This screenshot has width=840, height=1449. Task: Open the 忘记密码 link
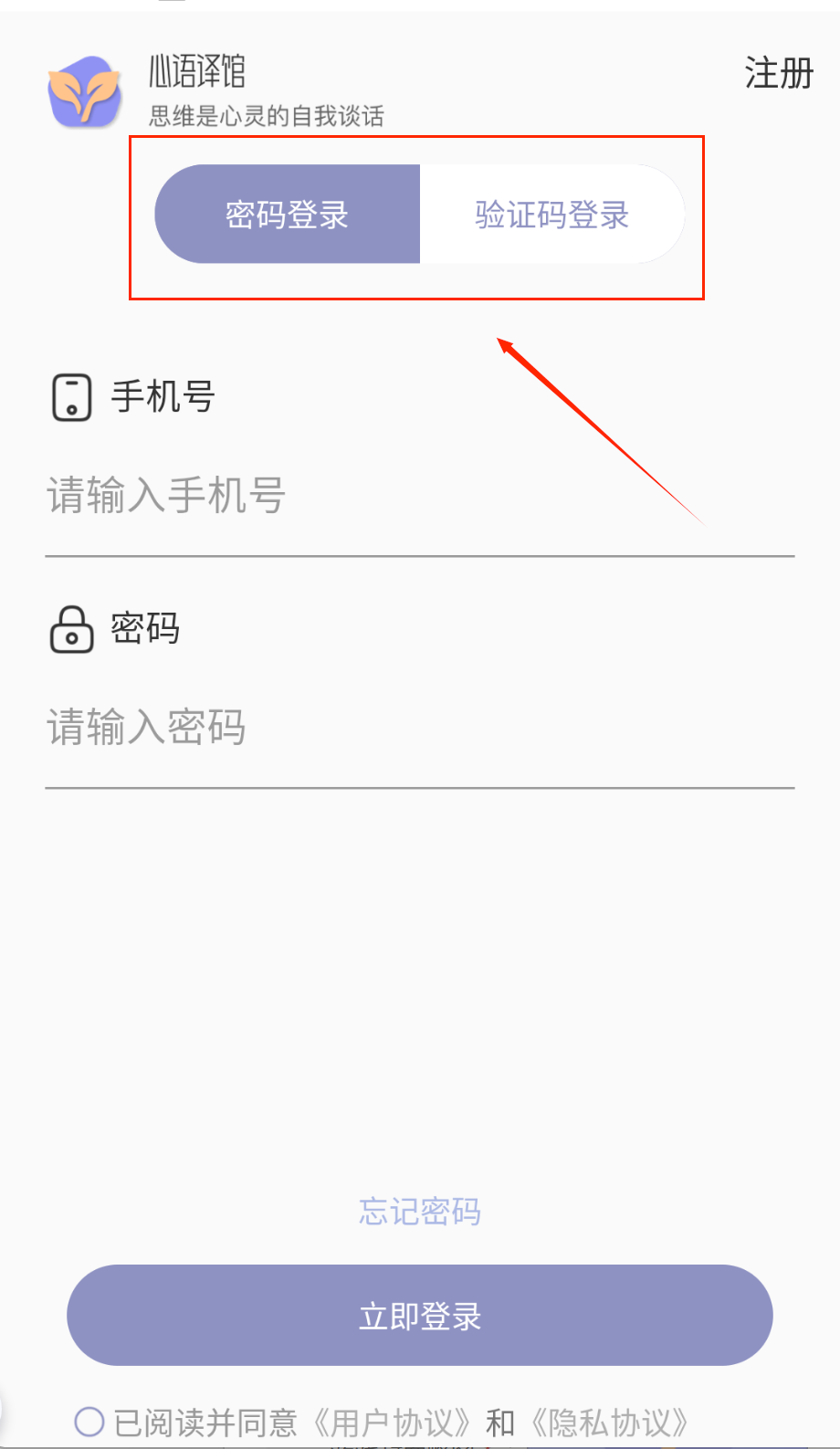420,1212
